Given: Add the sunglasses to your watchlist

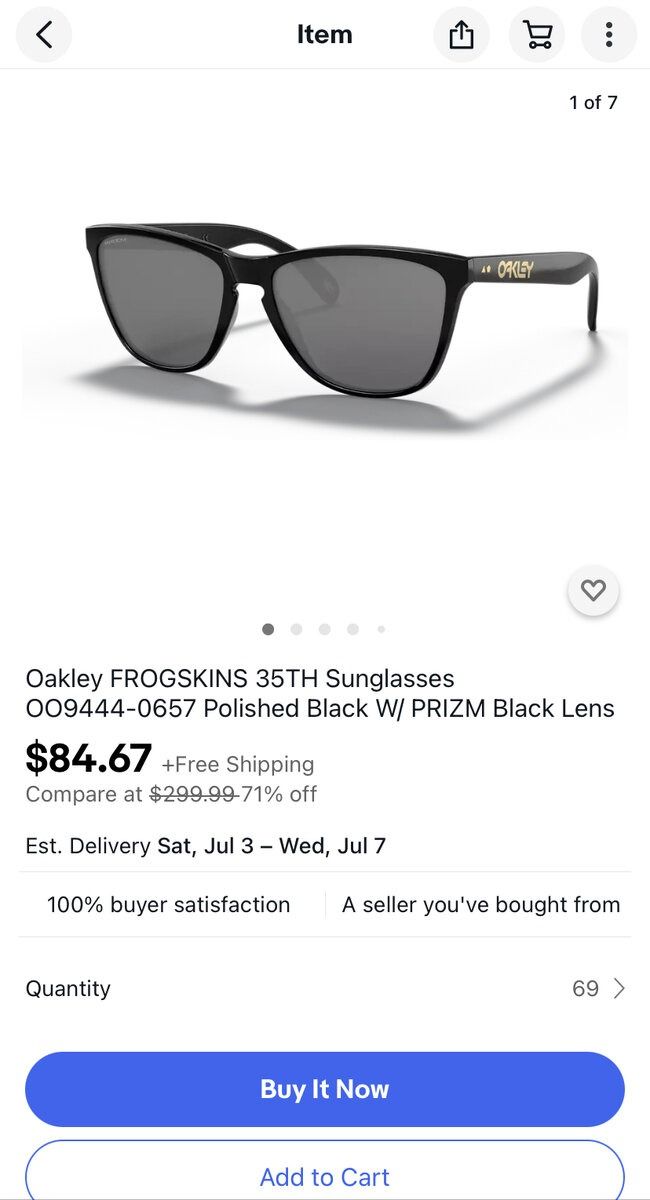Looking at the screenshot, I should 593,591.
